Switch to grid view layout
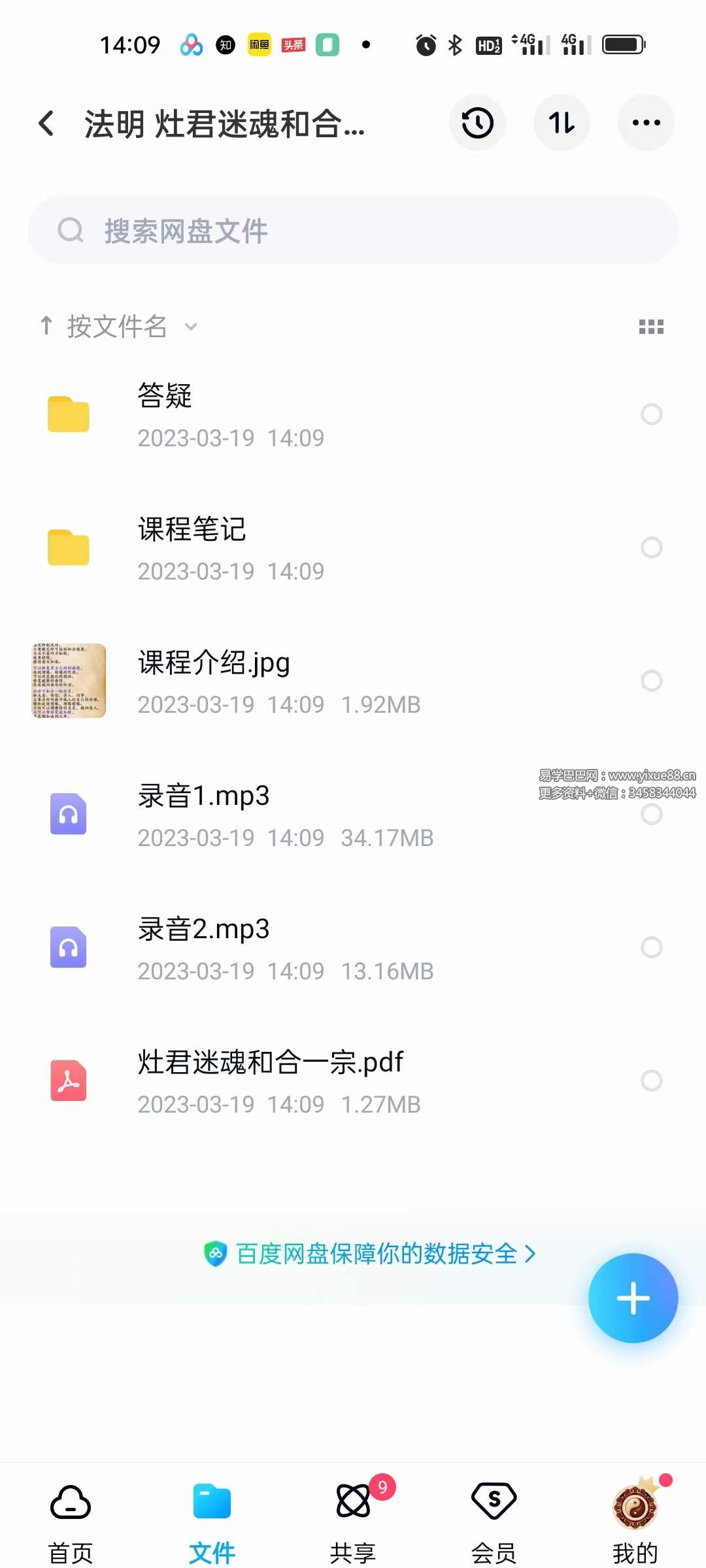Screen dimensions: 706x1568 652,327
